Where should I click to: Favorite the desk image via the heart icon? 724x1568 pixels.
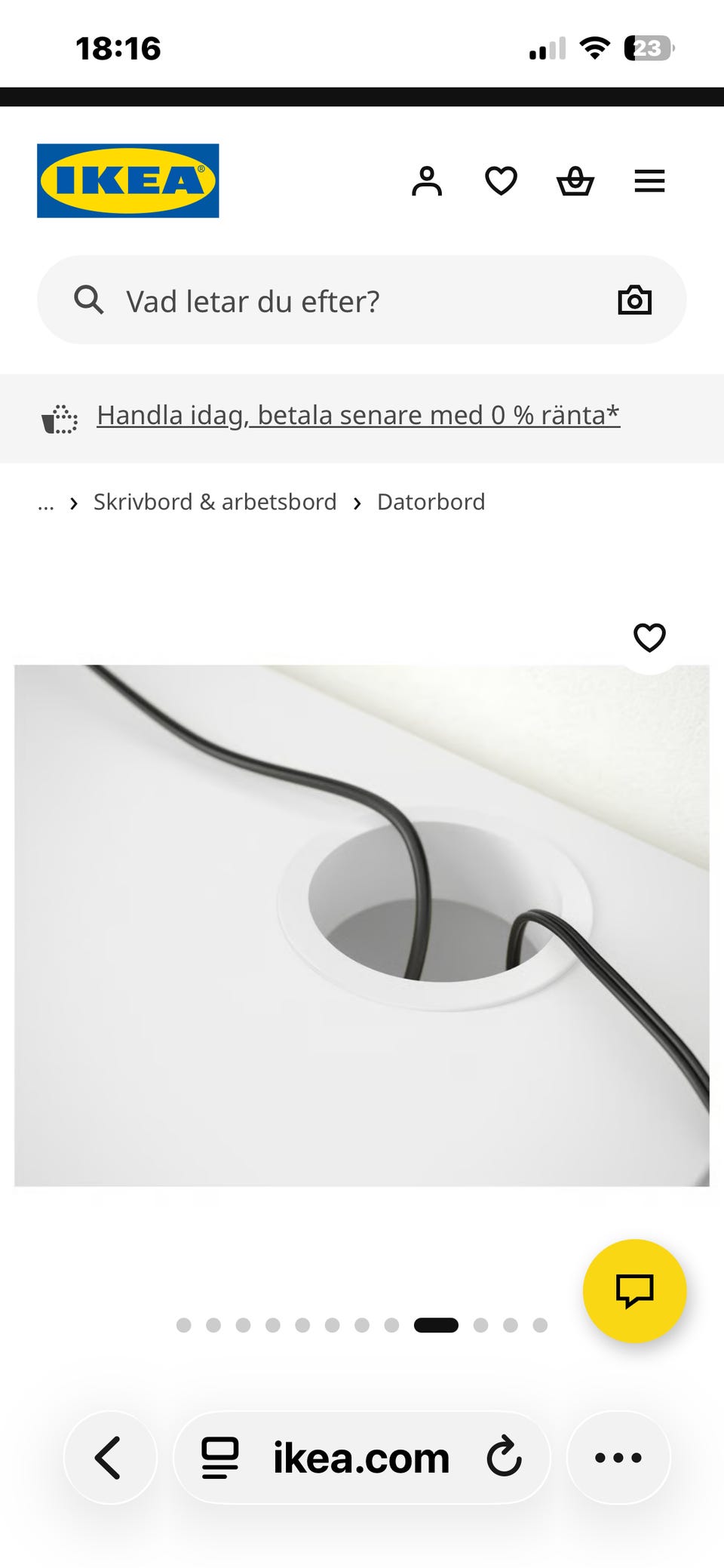[x=649, y=638]
